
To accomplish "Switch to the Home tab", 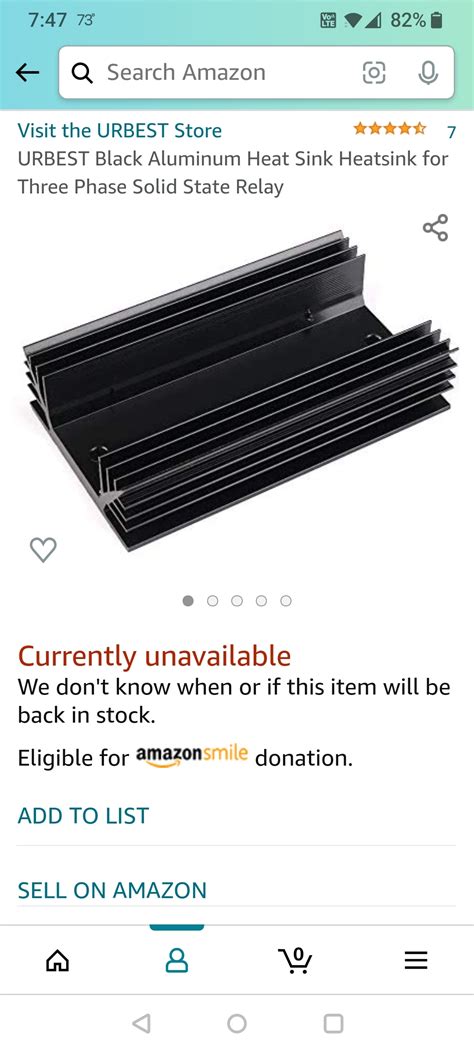I will point(58,961).
